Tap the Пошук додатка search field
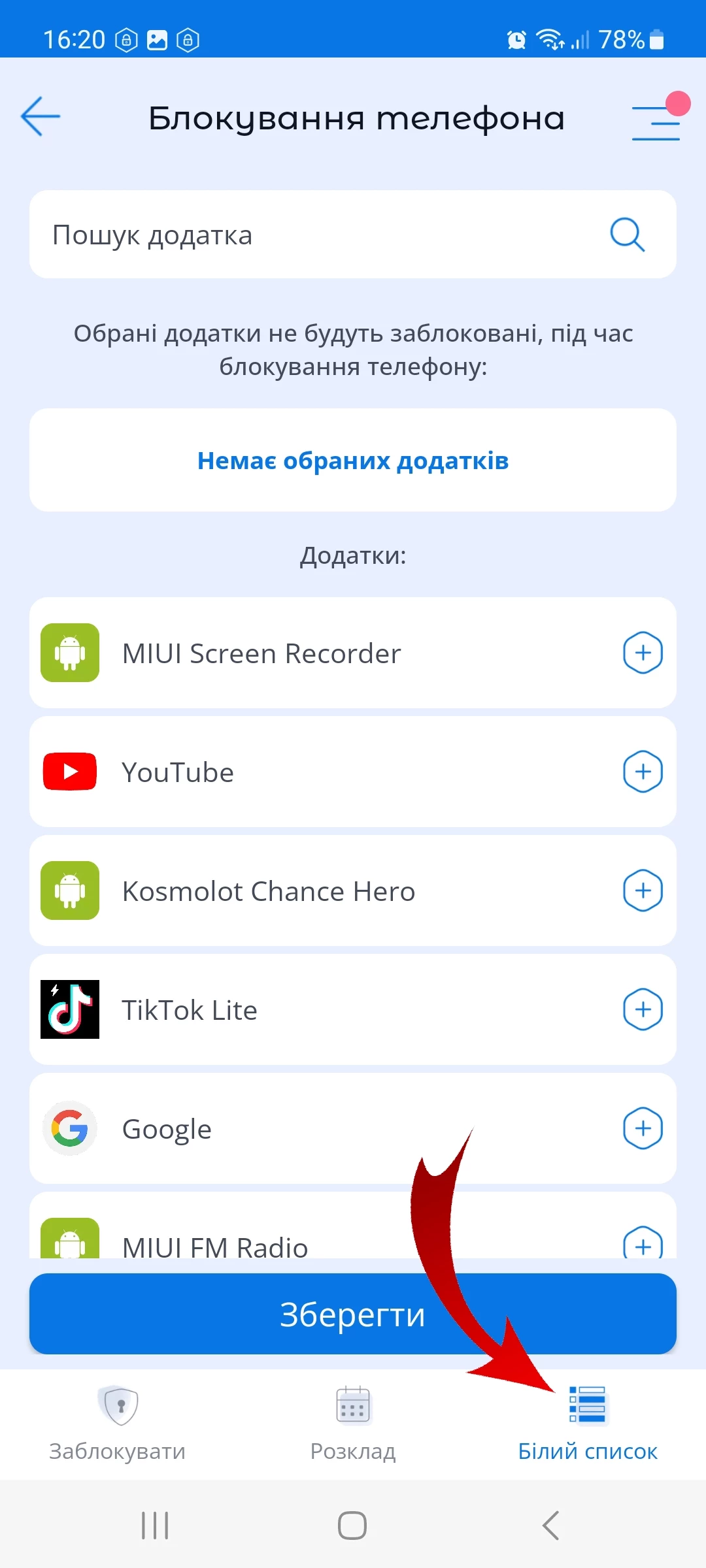 click(327, 235)
